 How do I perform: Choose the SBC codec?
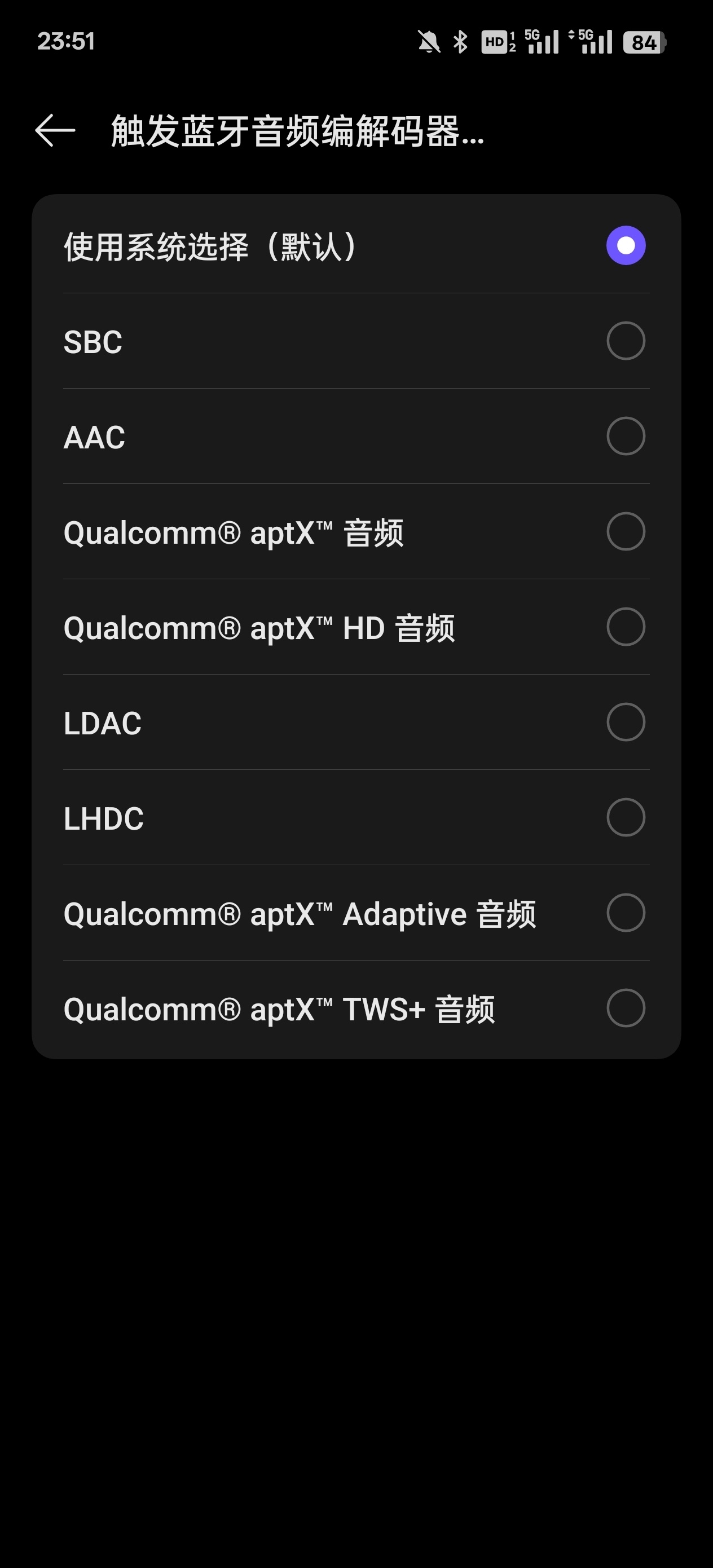pyautogui.click(x=626, y=341)
